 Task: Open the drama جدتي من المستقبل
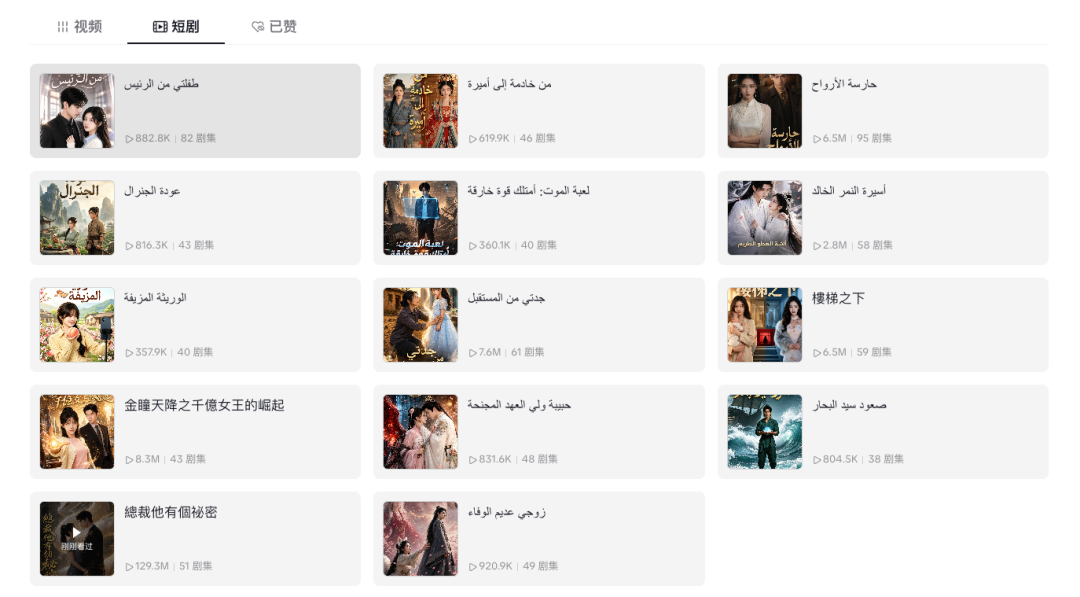click(539, 324)
